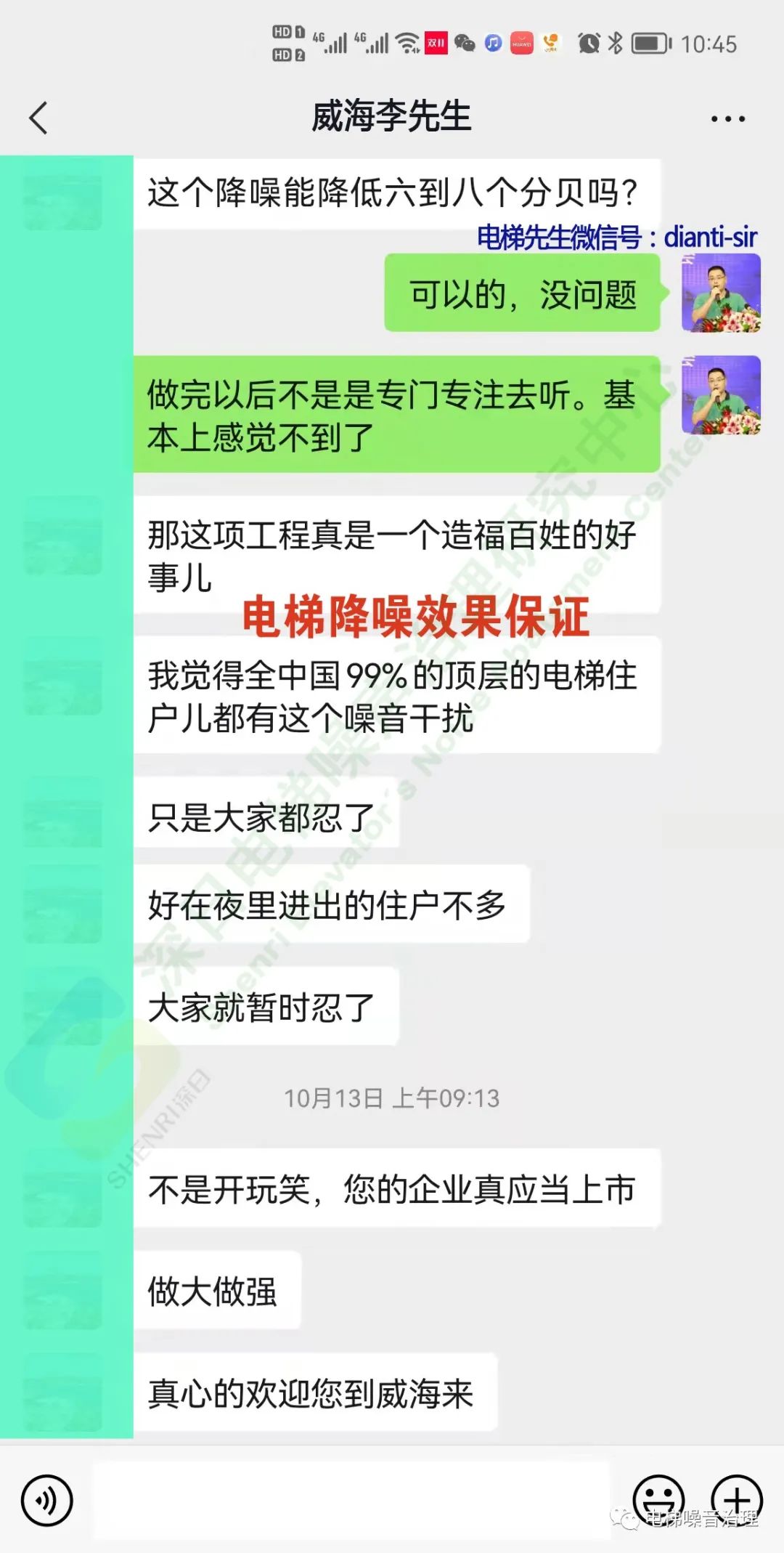
Task: Open the emoji sticker panel
Action: (x=658, y=1499)
